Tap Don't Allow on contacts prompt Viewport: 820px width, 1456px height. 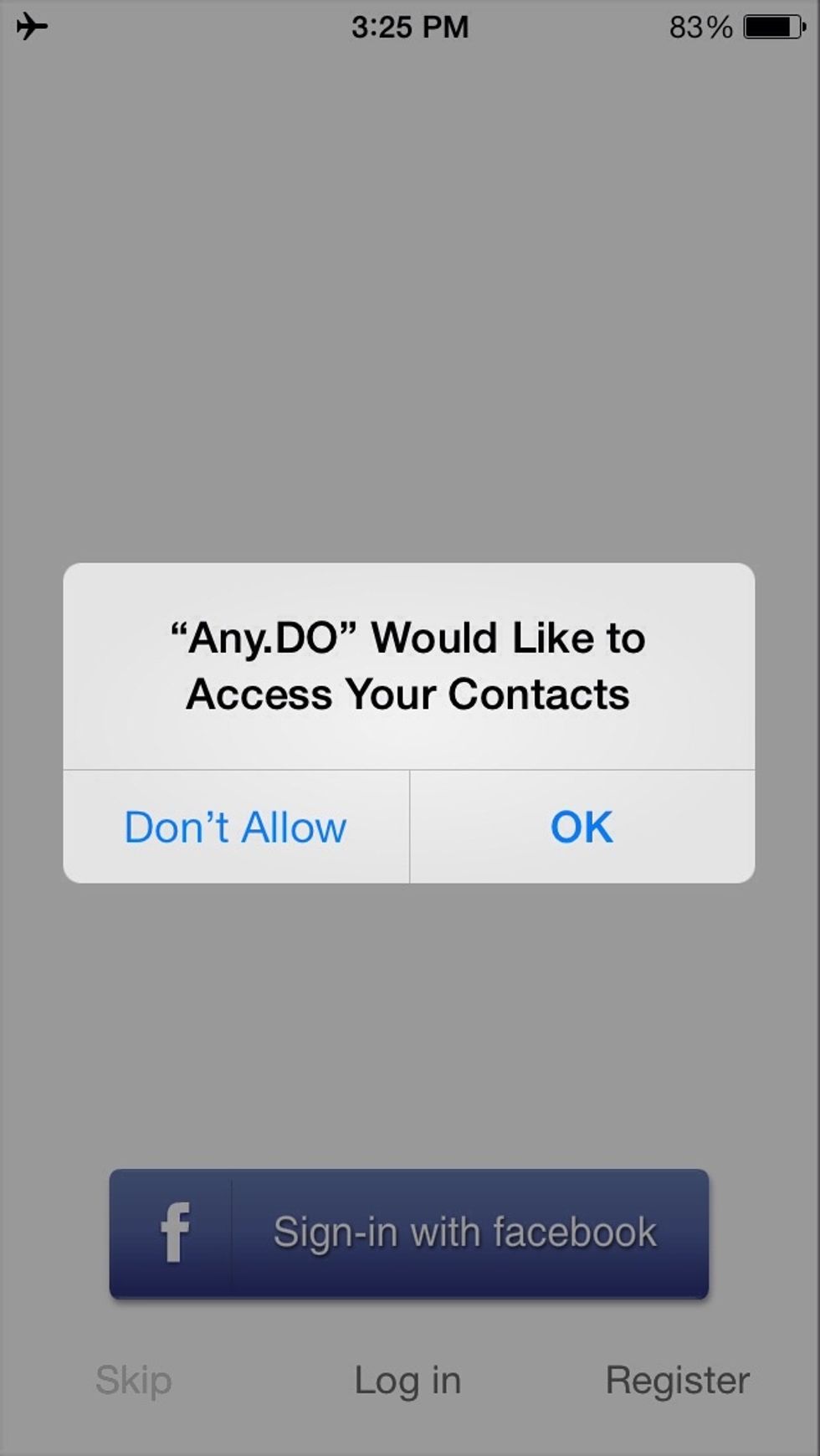[x=235, y=827]
